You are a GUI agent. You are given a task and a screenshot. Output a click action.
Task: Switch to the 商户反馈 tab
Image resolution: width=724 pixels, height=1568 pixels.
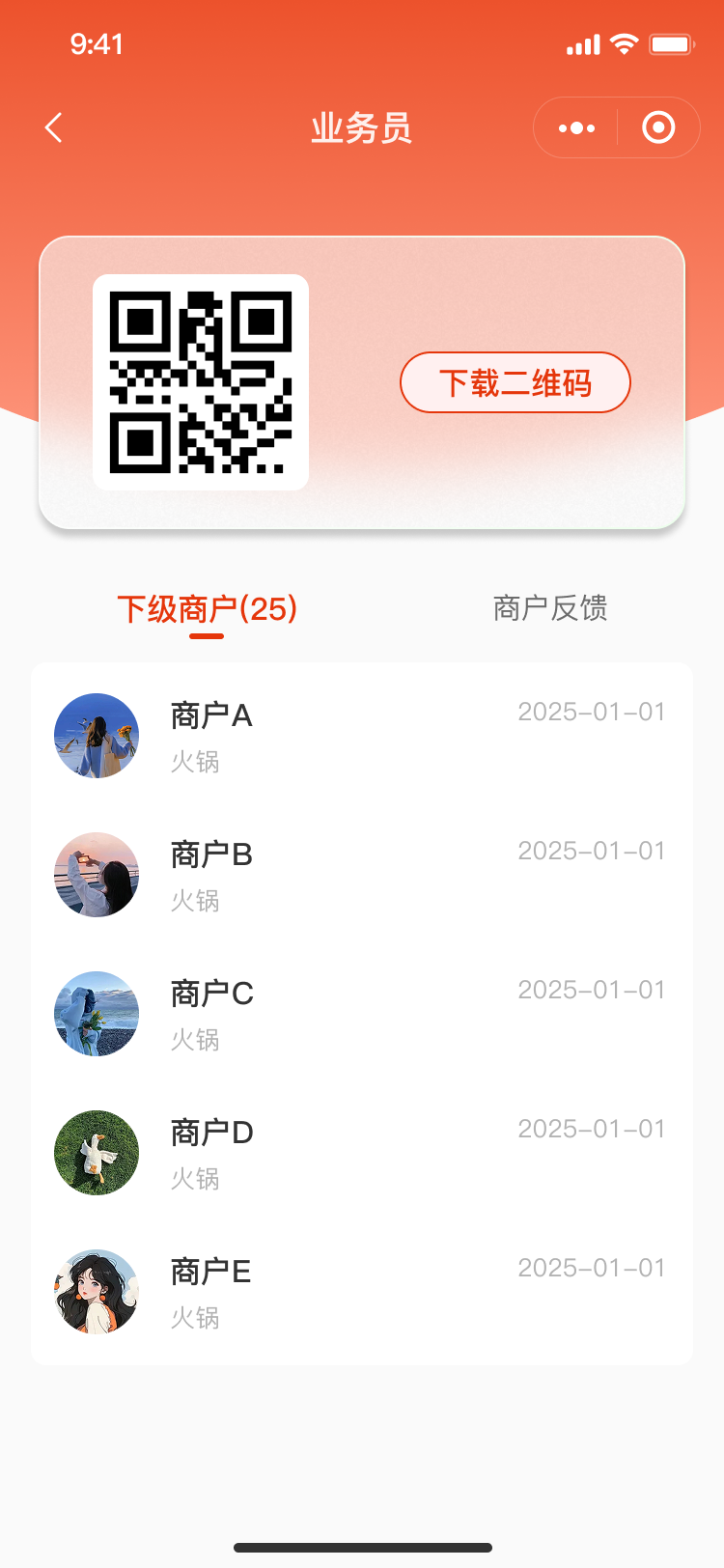pyautogui.click(x=550, y=608)
